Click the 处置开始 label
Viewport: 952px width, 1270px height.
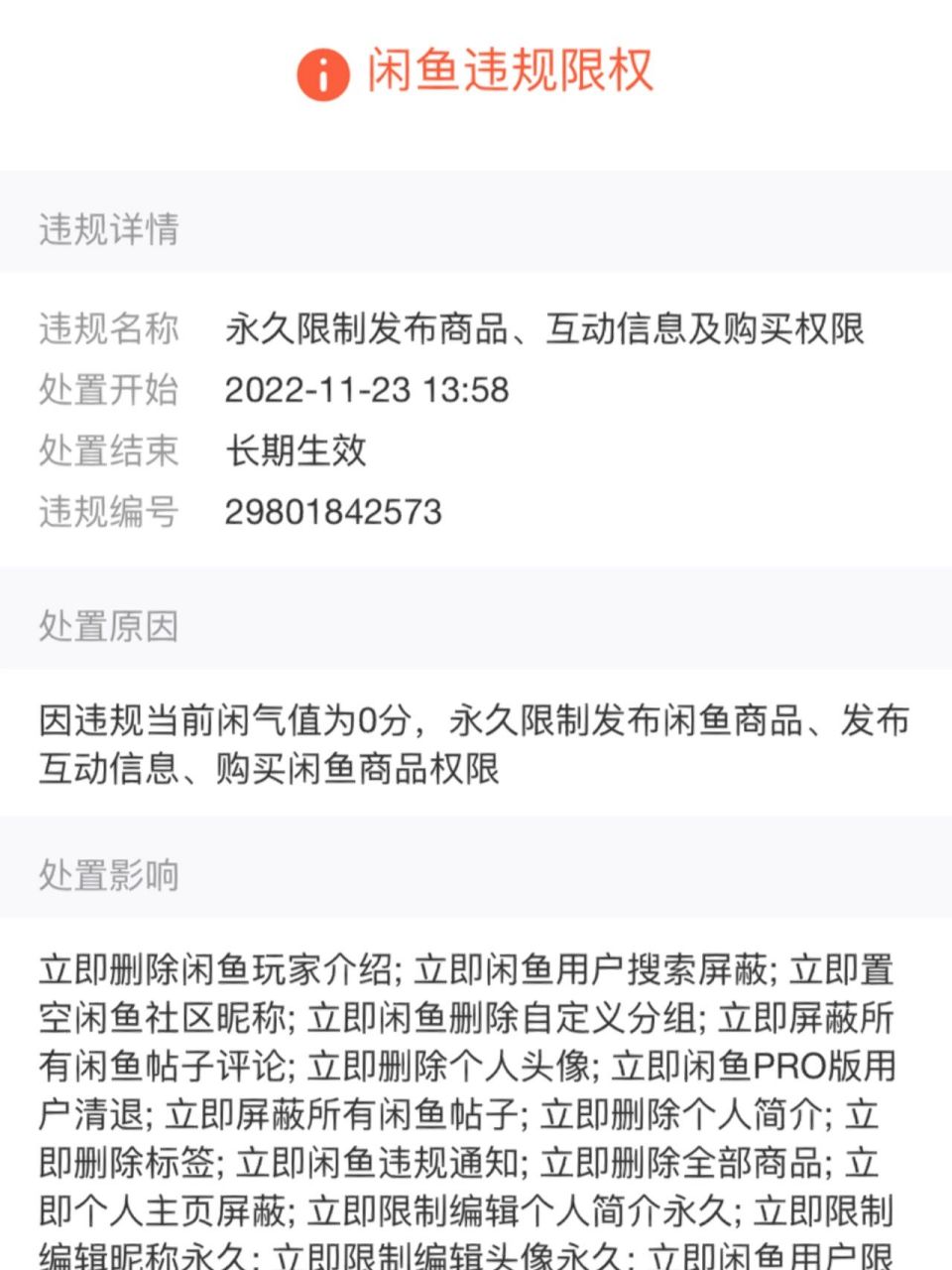[x=109, y=391]
